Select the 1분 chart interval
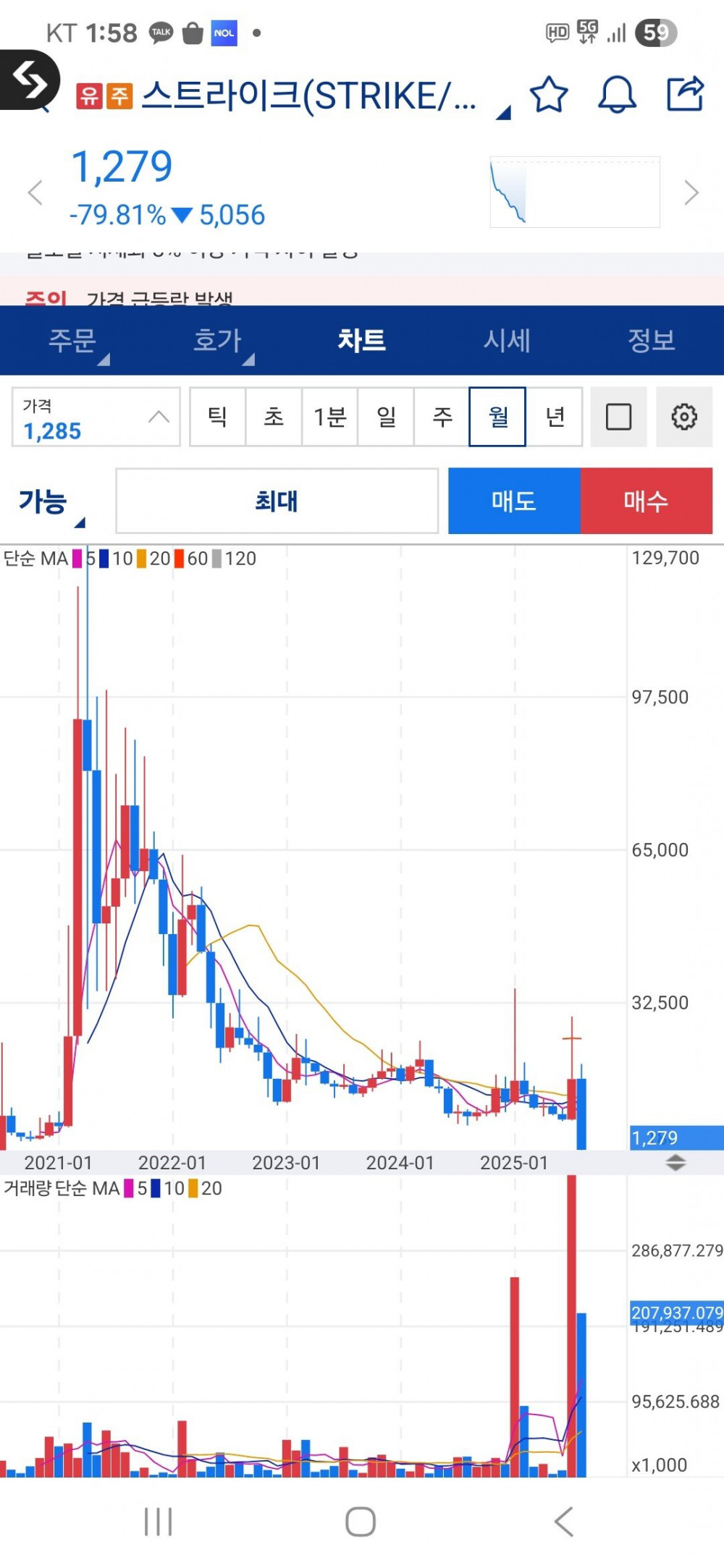Viewport: 724px width, 1568px height. pos(330,417)
